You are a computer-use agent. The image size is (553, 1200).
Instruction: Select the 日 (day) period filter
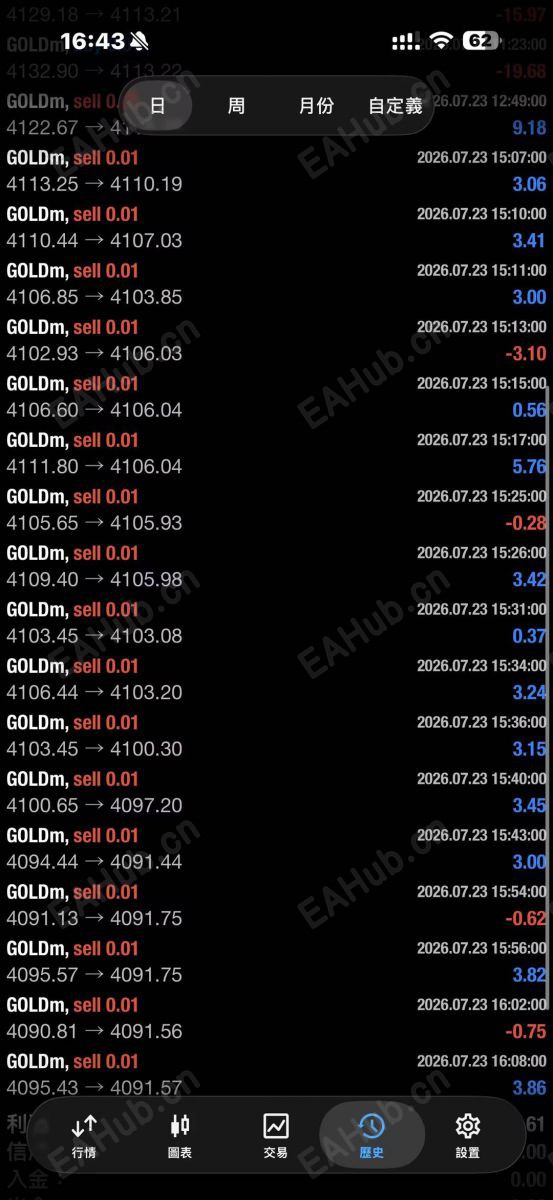(157, 105)
